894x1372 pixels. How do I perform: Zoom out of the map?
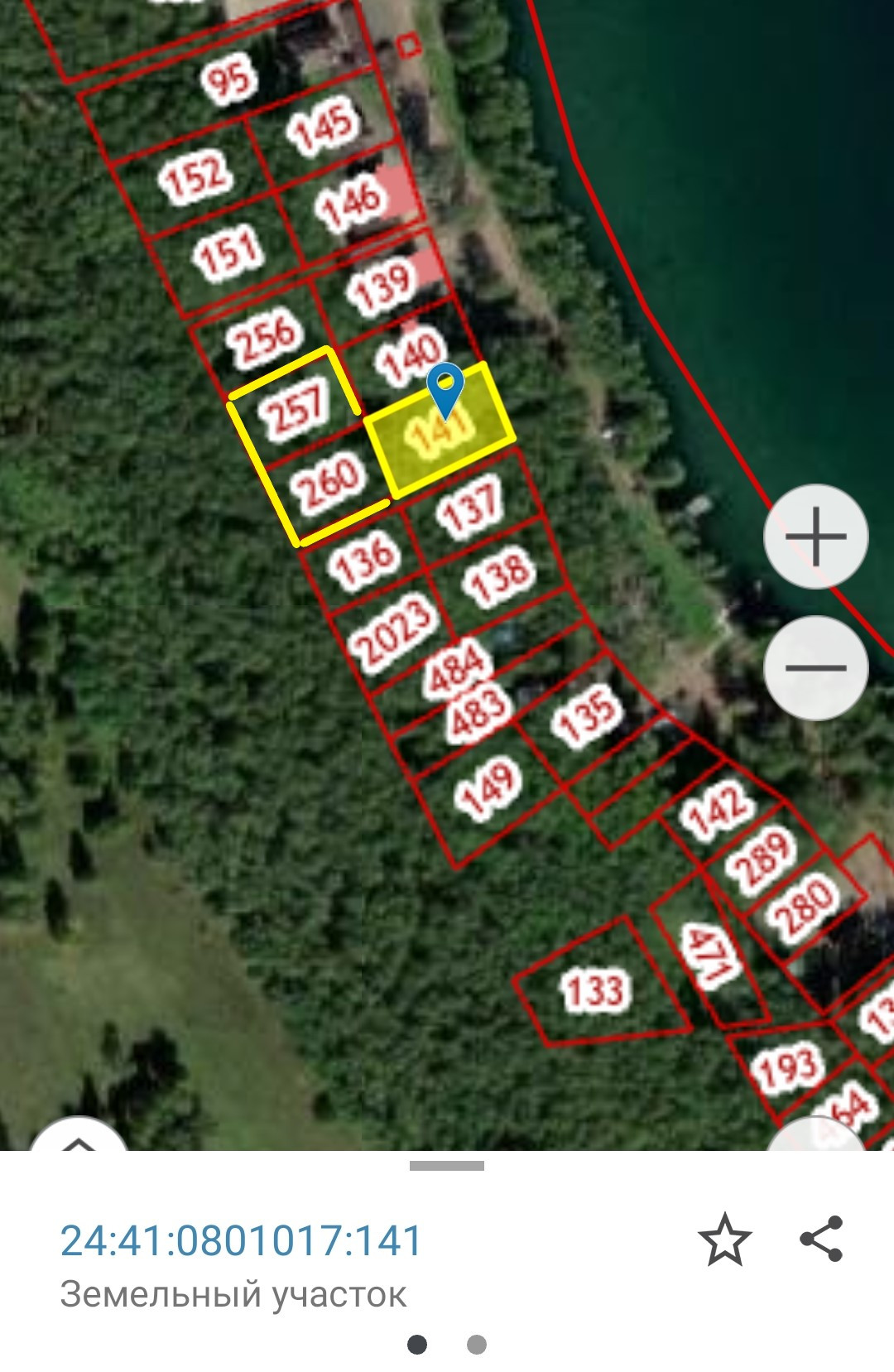tap(815, 667)
